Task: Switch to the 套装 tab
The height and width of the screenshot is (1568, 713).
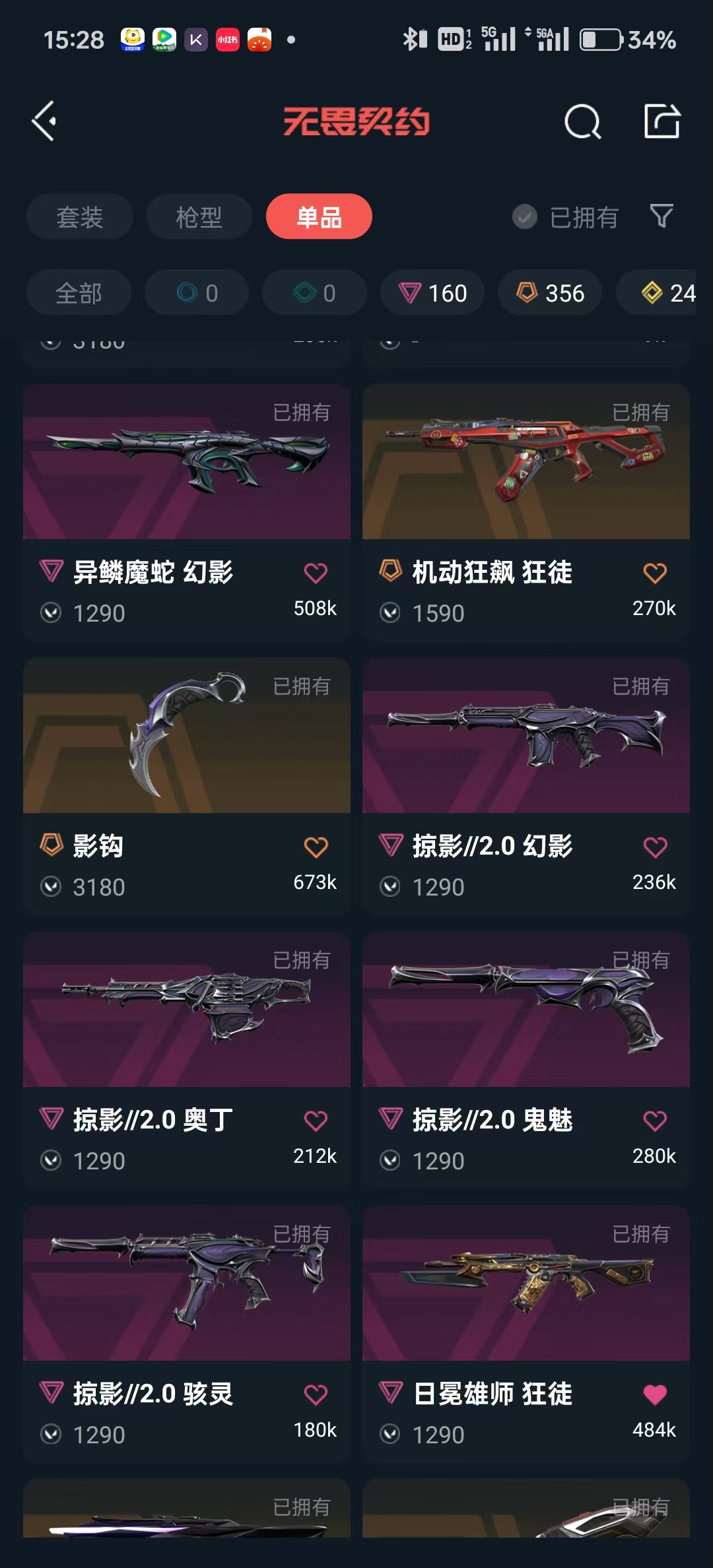Action: point(80,217)
